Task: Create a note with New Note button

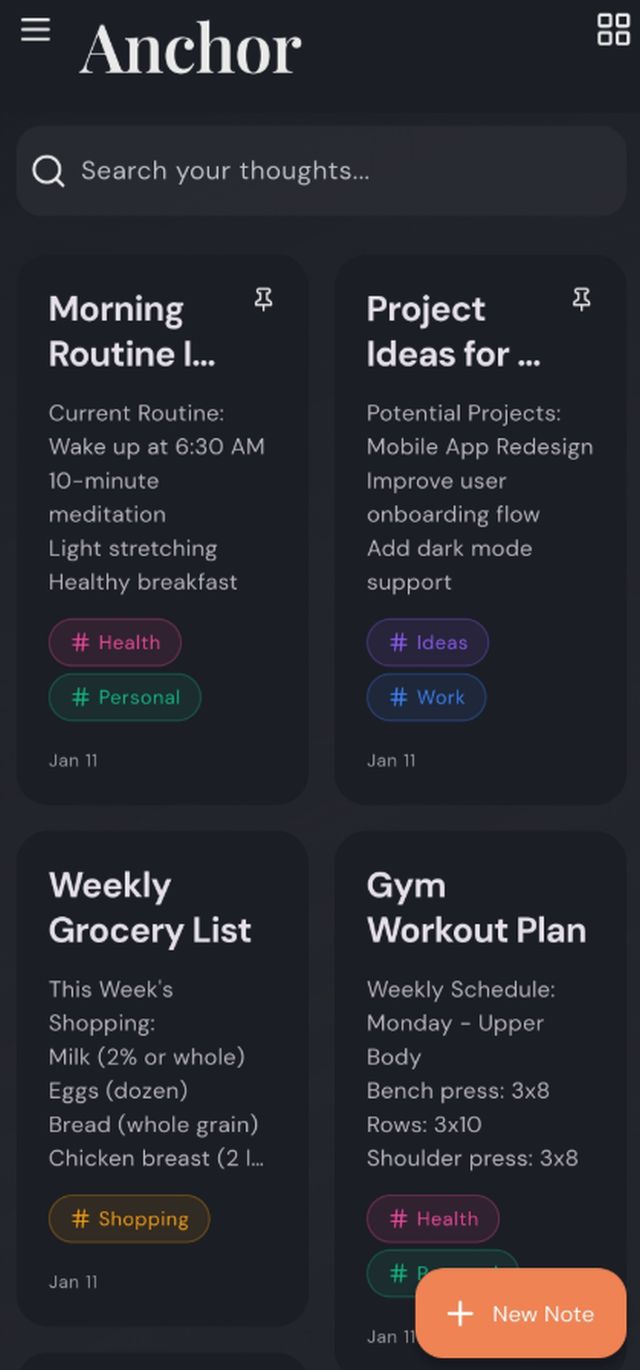Action: click(521, 1314)
